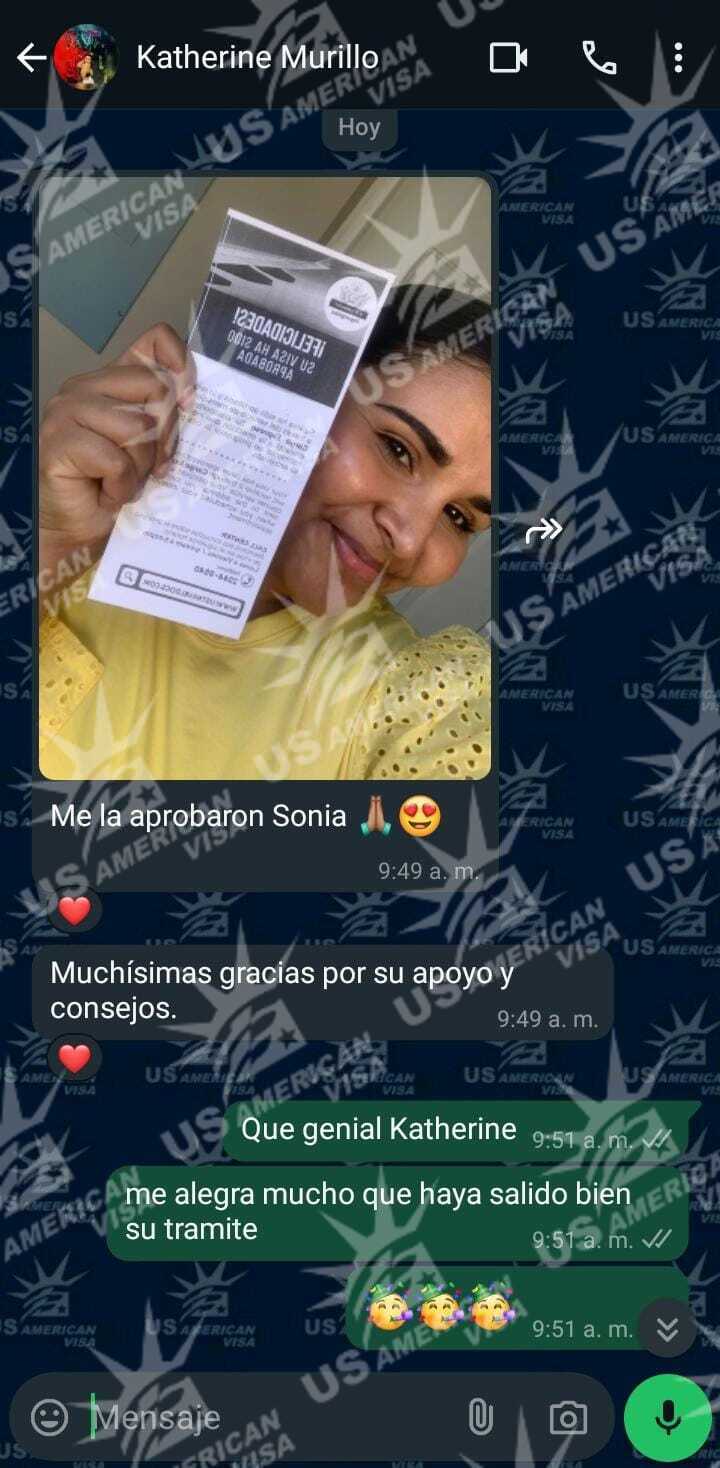720x1468 pixels.
Task: Start a voice call with Katherine
Action: [598, 58]
